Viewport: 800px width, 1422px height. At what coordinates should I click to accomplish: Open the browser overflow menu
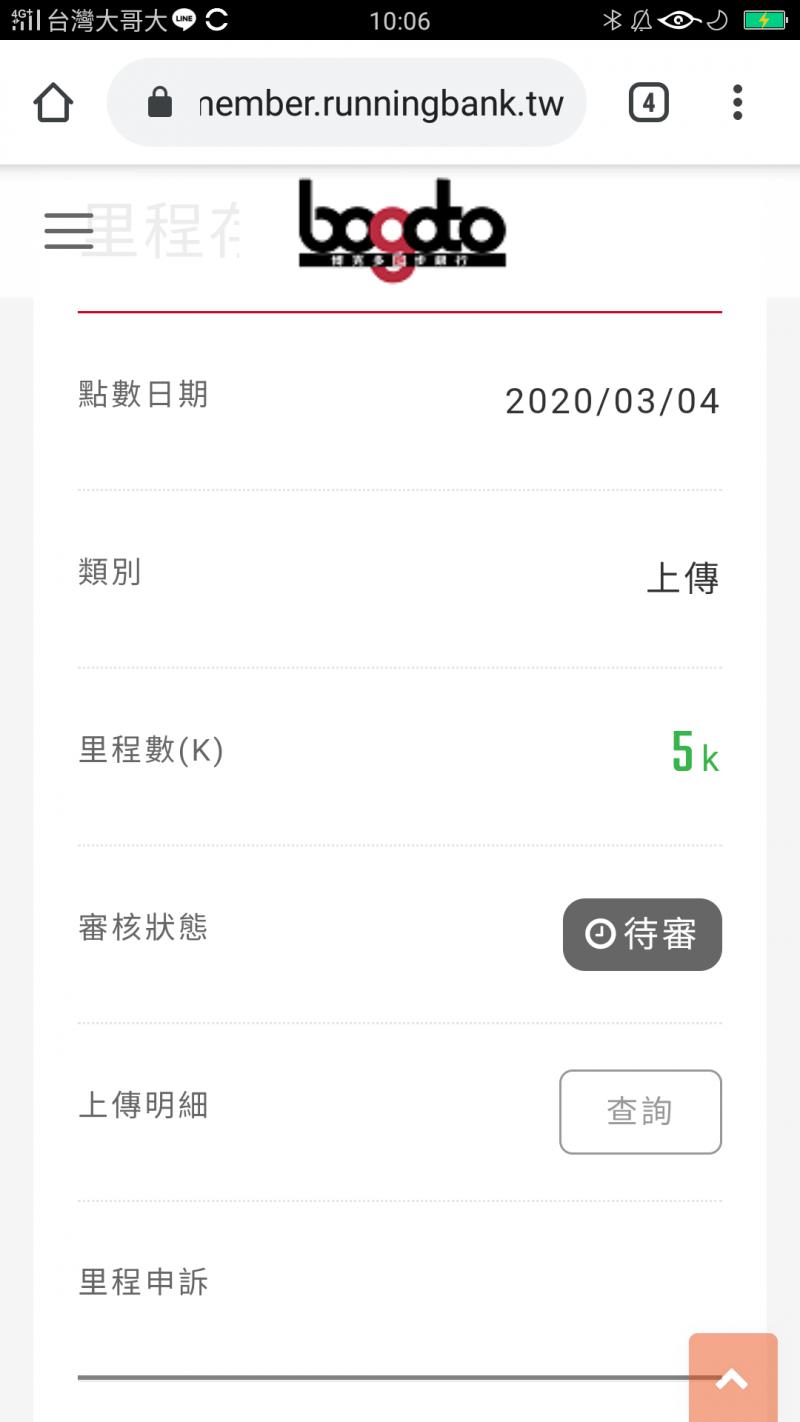[x=737, y=103]
